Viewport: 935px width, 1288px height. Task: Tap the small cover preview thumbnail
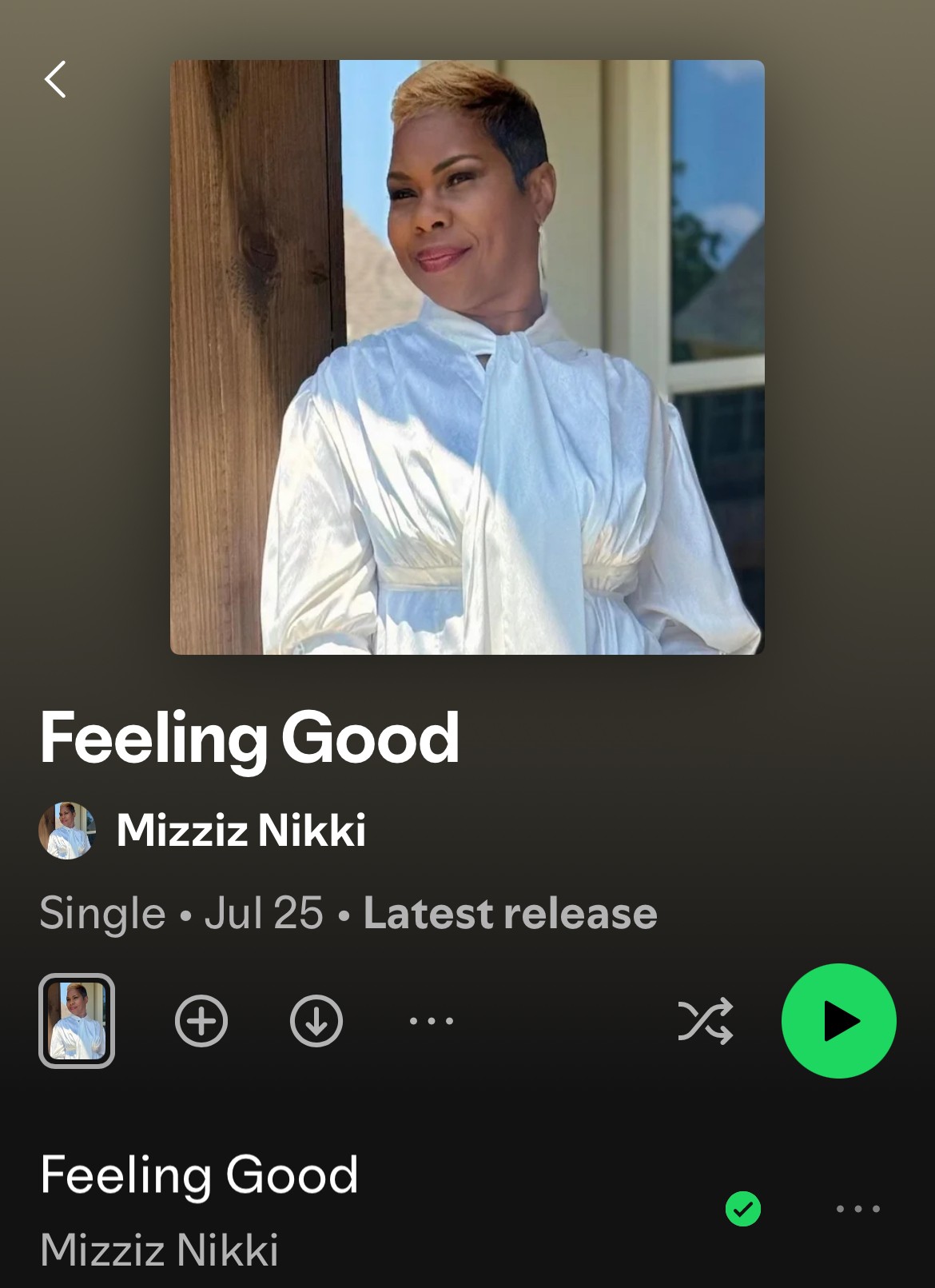77,1021
